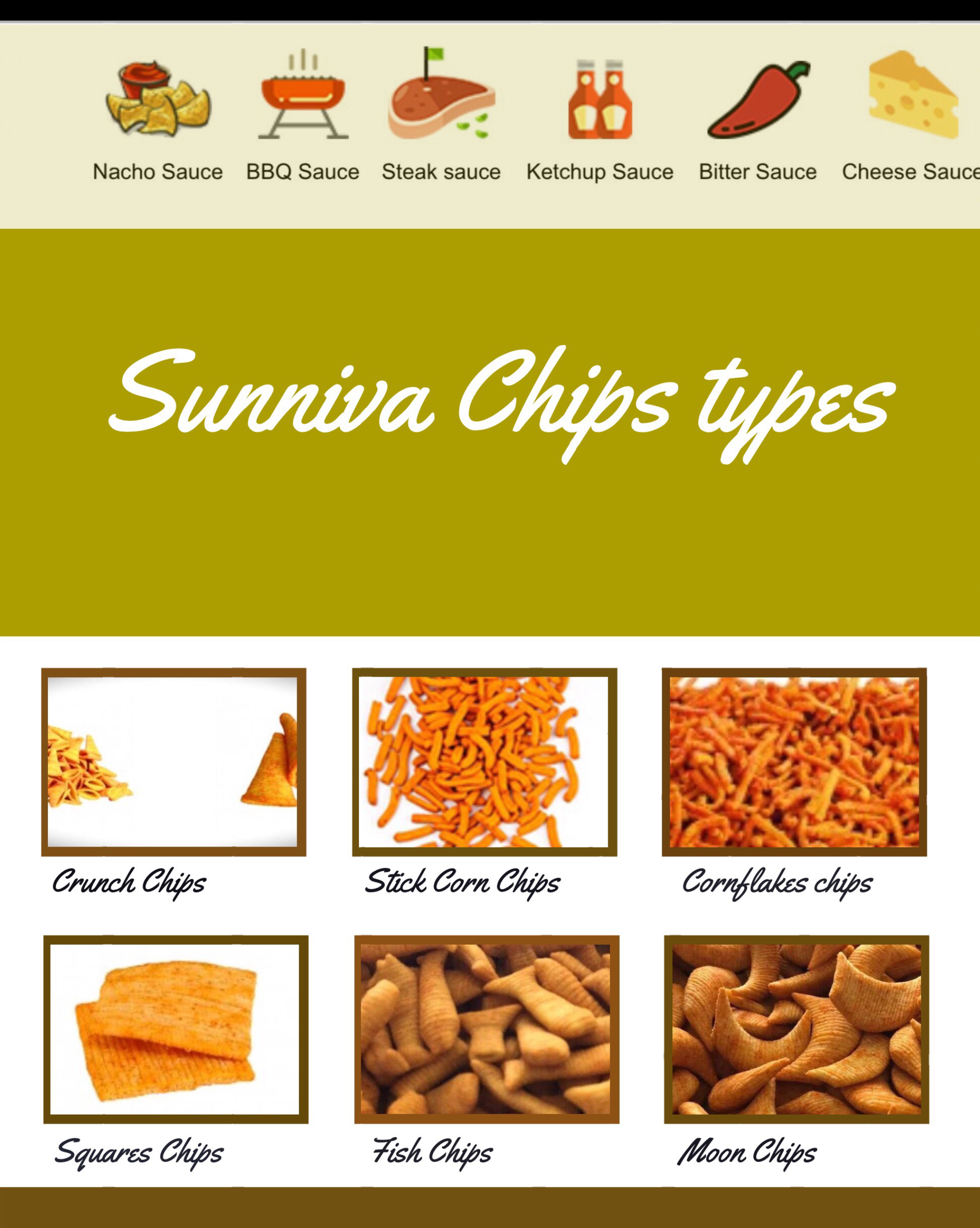Open the Fish Chips tile
The image size is (980, 1228).
coord(486,1029)
